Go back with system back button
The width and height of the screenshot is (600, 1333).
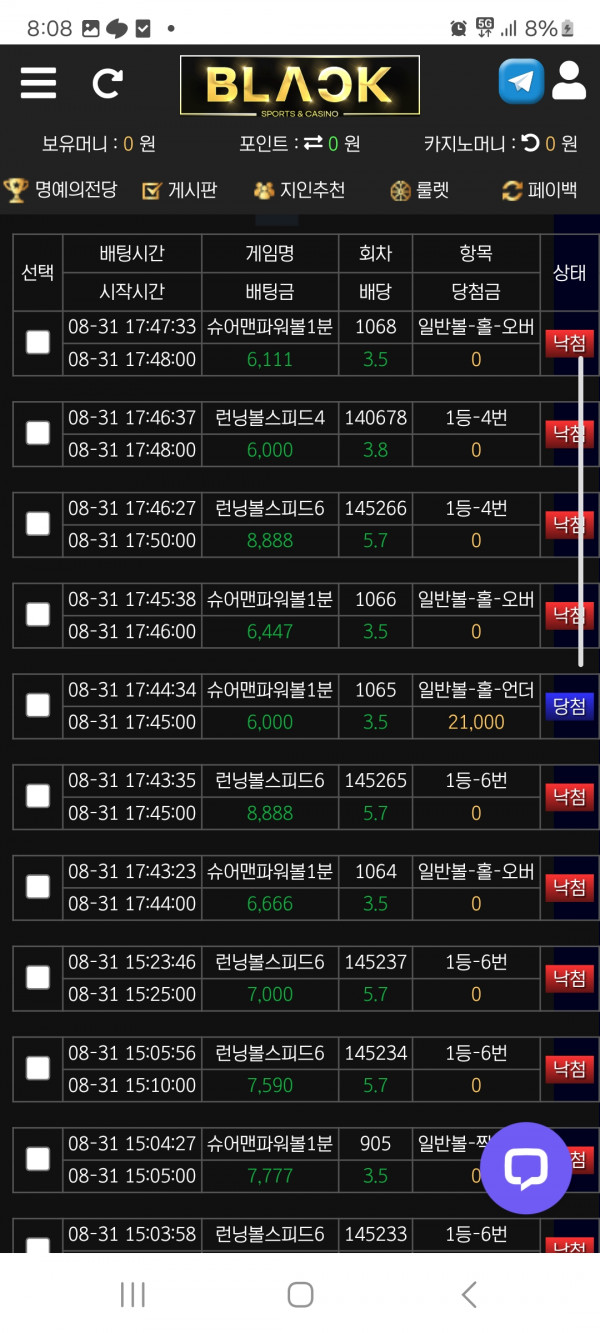469,1294
